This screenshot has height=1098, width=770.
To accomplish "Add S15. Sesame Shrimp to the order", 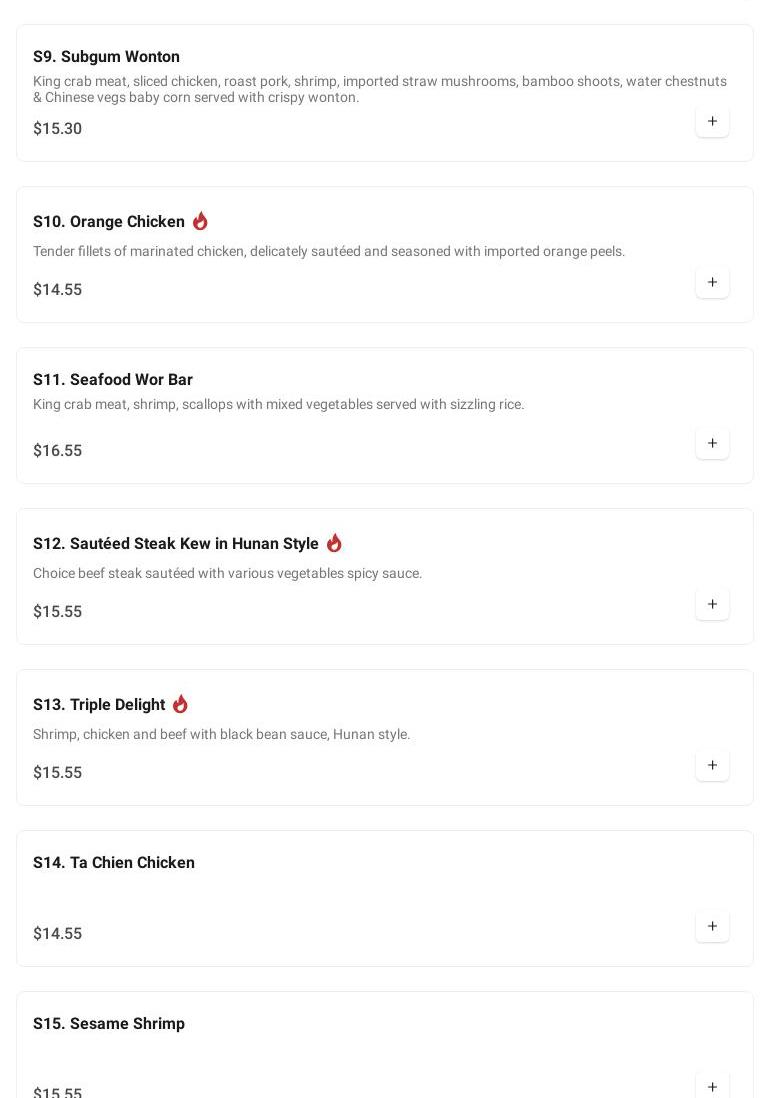I will point(712,1086).
